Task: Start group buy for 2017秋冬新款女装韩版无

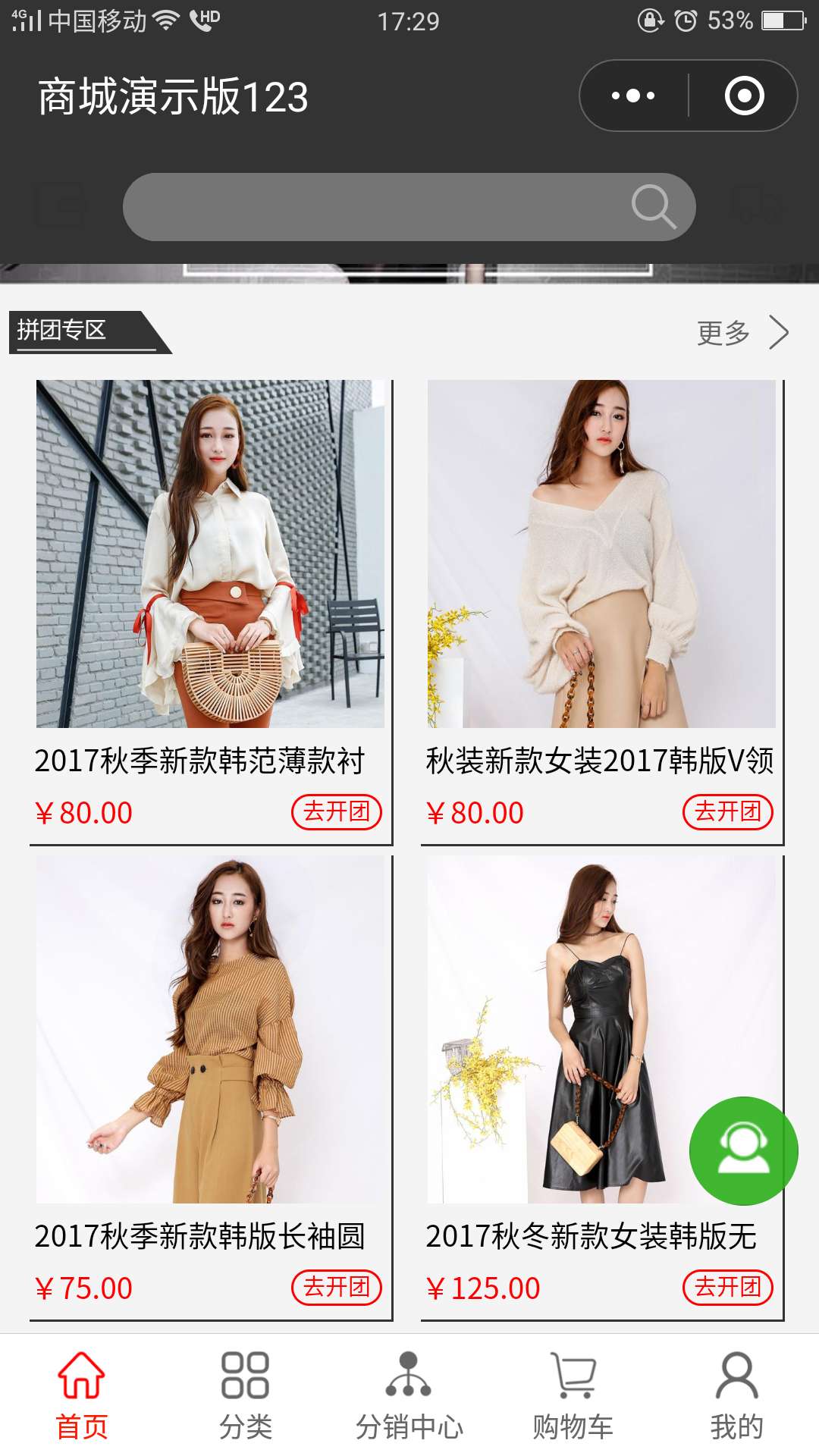Action: click(727, 1288)
